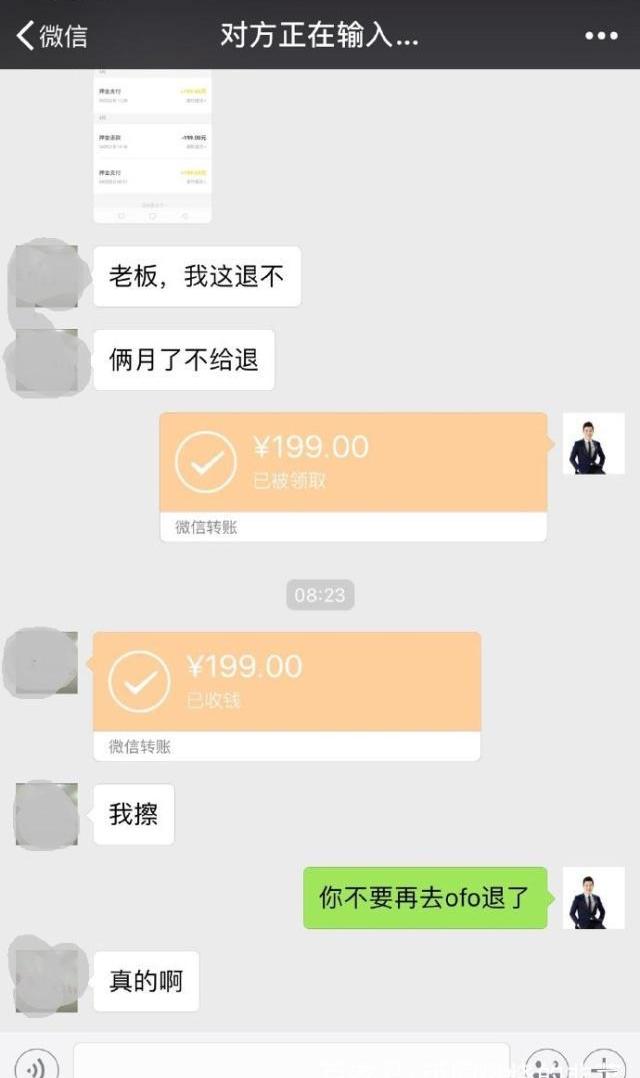Open the contact avatar next to 我擦
Image resolution: width=640 pixels, height=1078 pixels.
46,814
